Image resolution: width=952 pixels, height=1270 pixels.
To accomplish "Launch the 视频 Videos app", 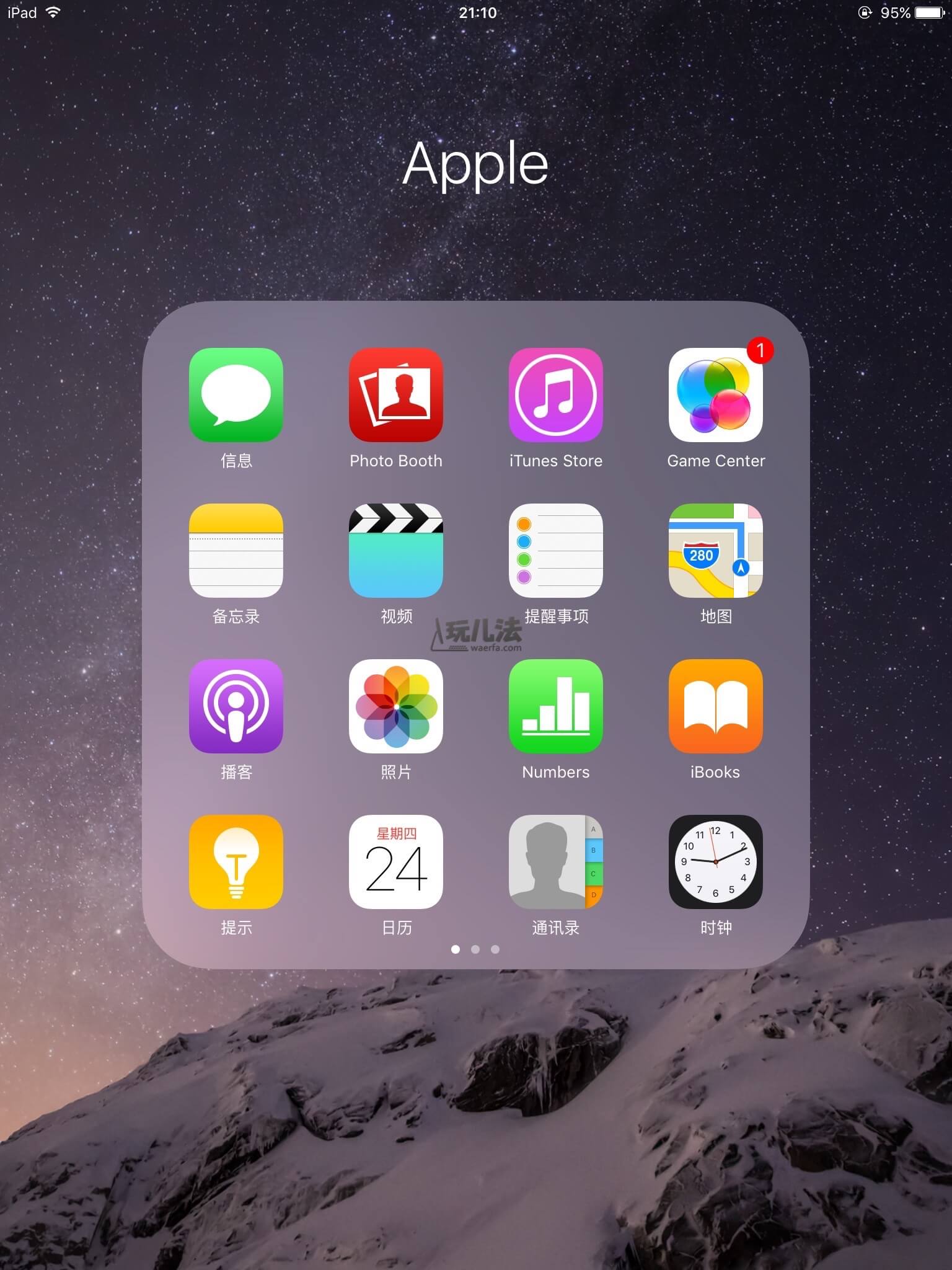I will click(x=395, y=551).
